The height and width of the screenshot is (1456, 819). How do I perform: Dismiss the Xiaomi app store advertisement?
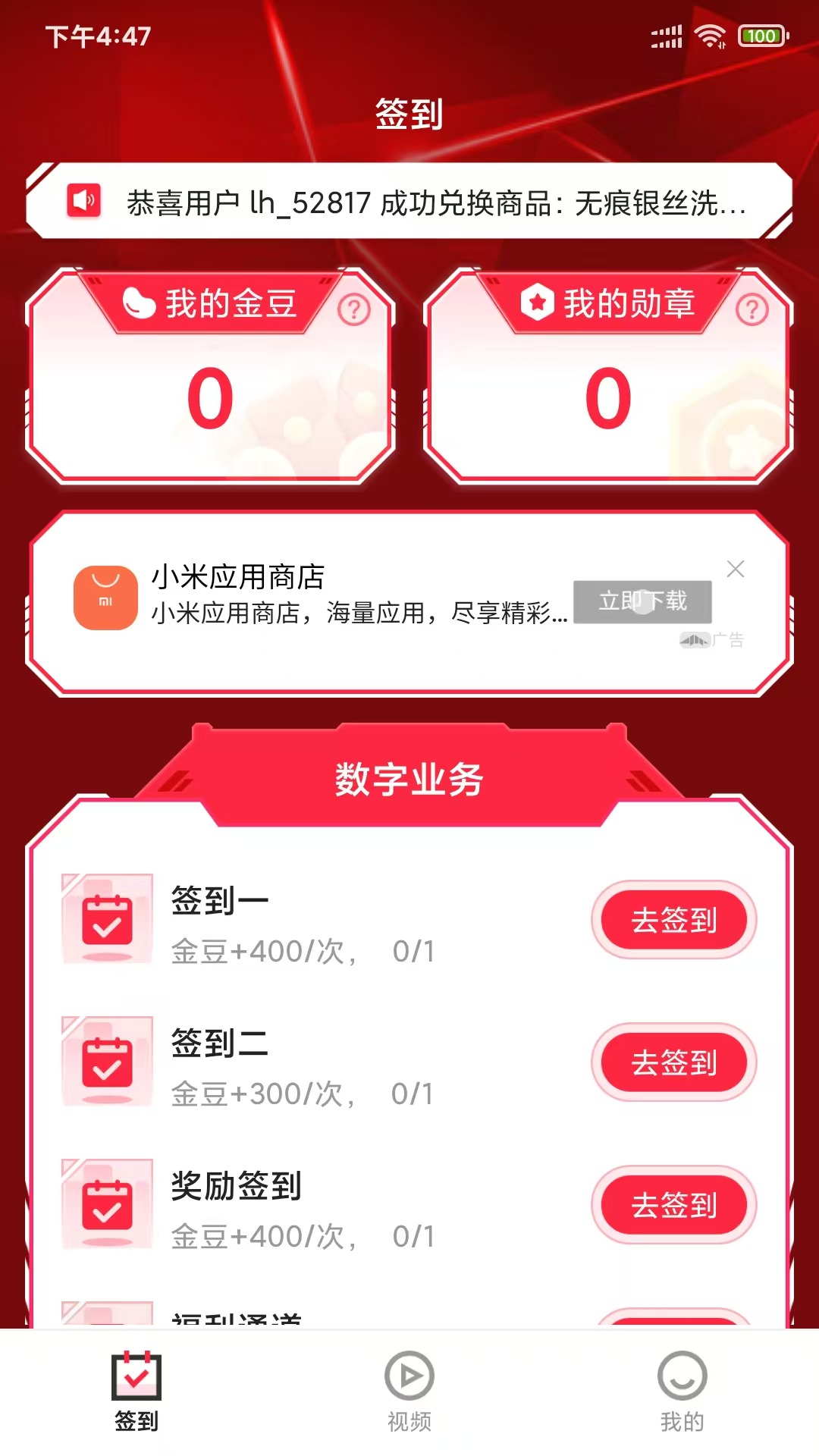735,569
